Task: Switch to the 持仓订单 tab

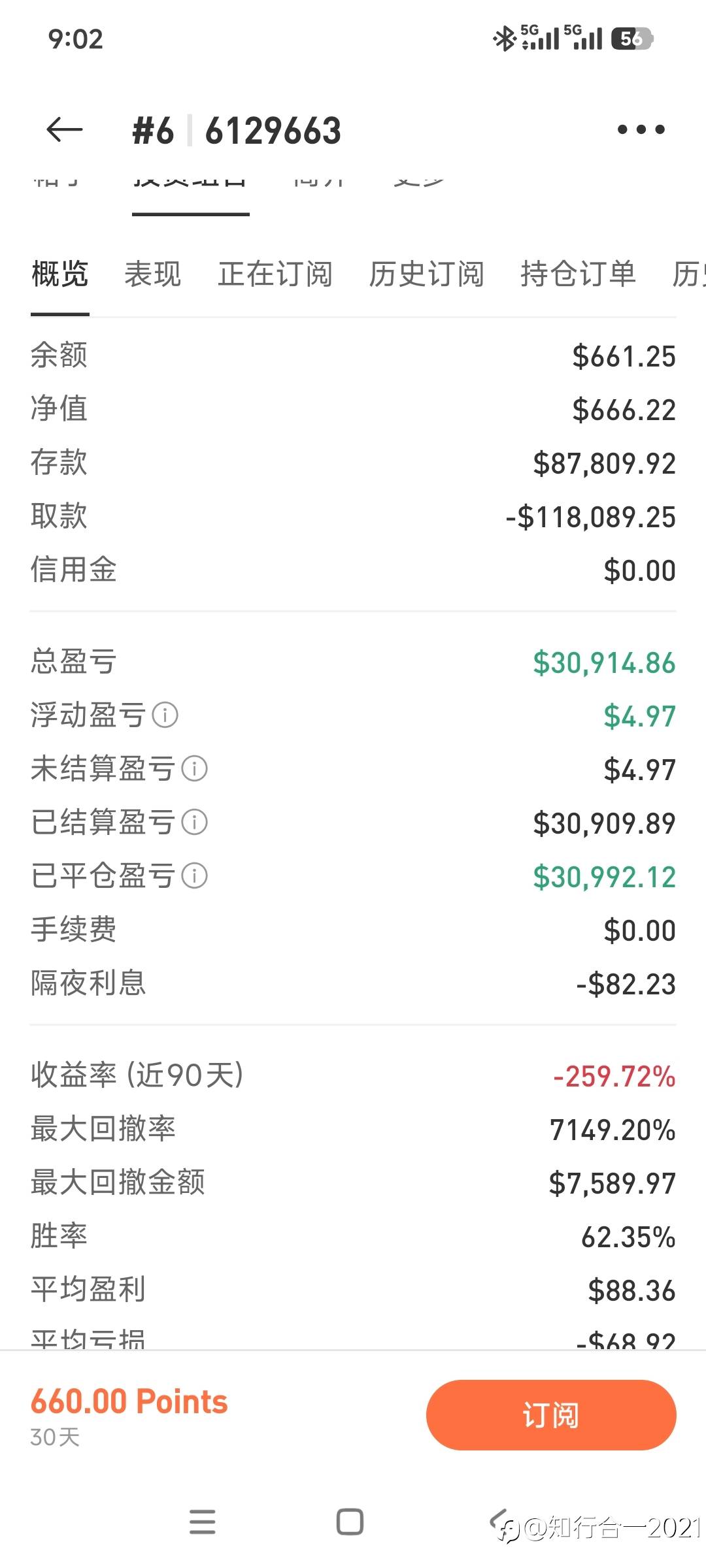Action: point(578,274)
